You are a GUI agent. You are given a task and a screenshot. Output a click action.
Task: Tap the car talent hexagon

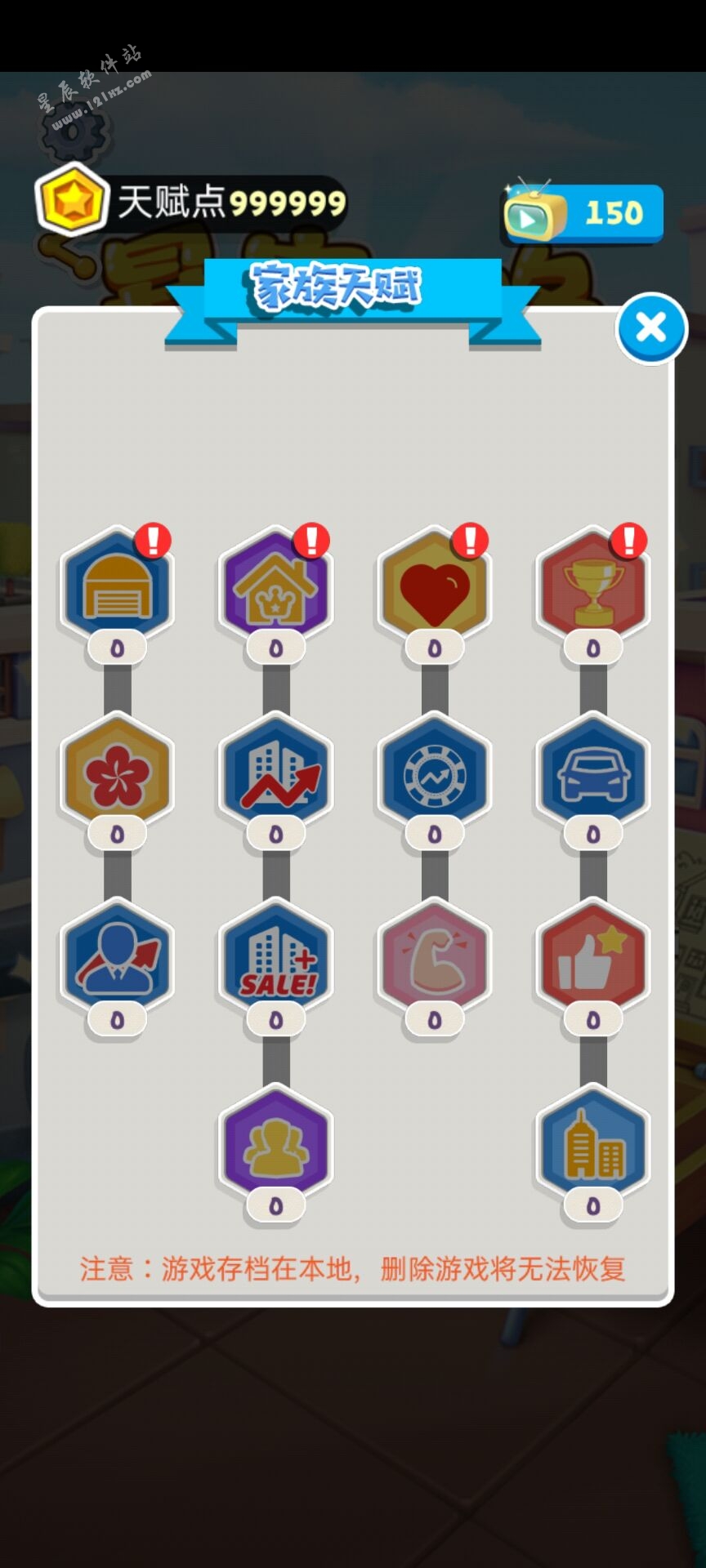coord(592,770)
